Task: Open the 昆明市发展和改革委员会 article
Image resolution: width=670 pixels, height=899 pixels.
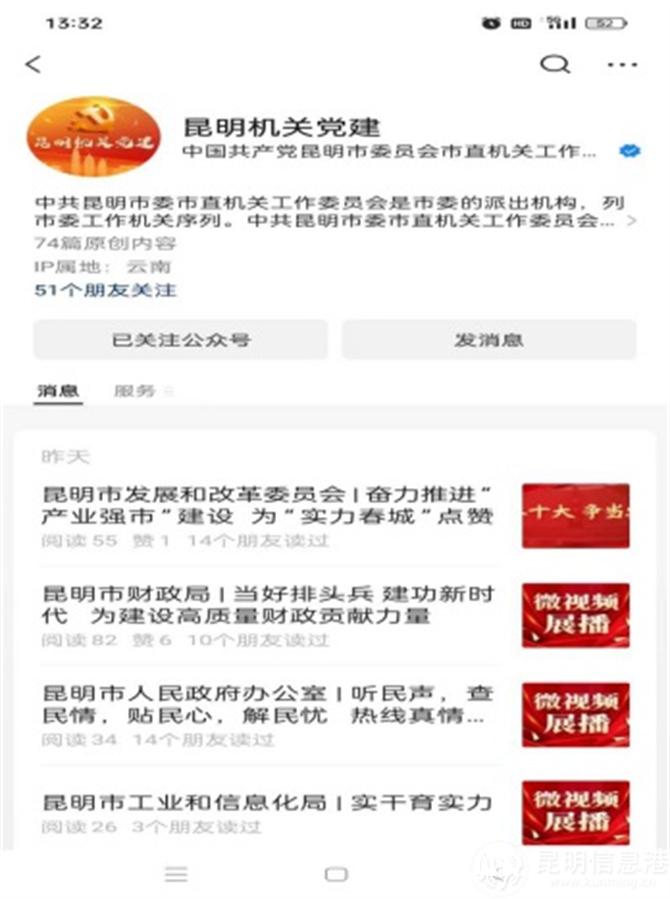Action: (x=268, y=504)
